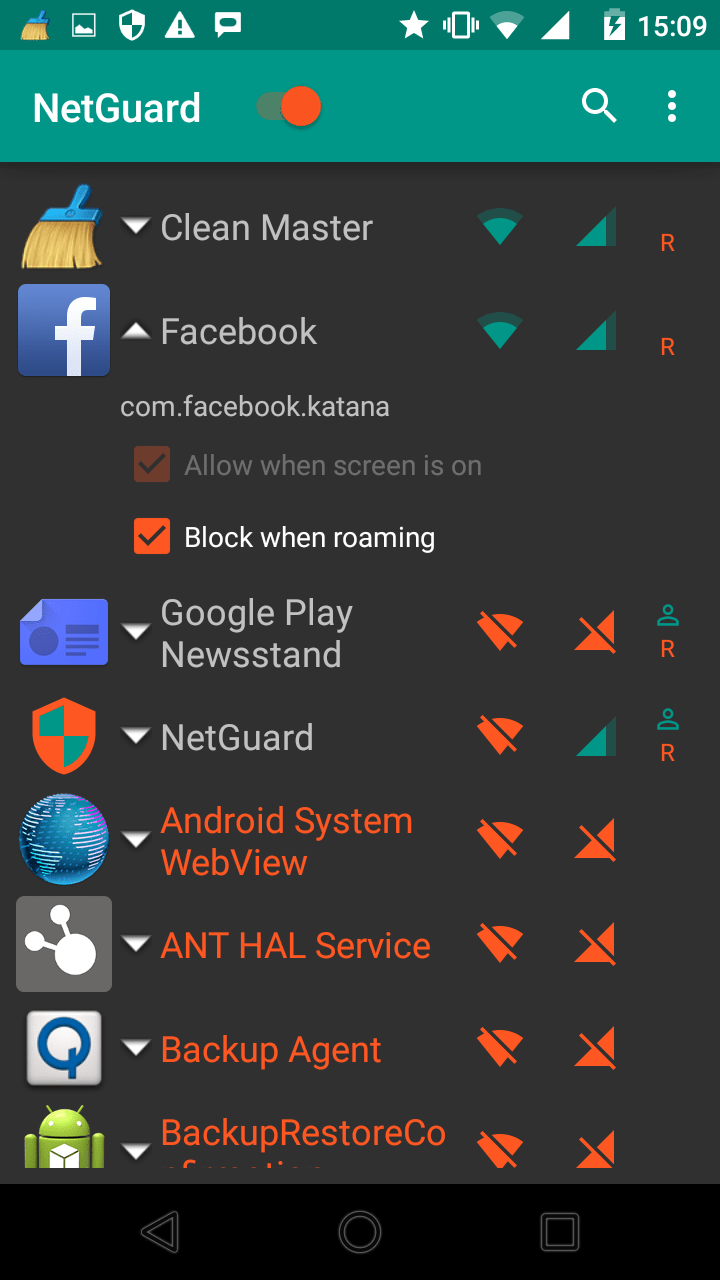Allow mobile data for Backup Agent
This screenshot has height=1280, width=720.
[596, 1049]
